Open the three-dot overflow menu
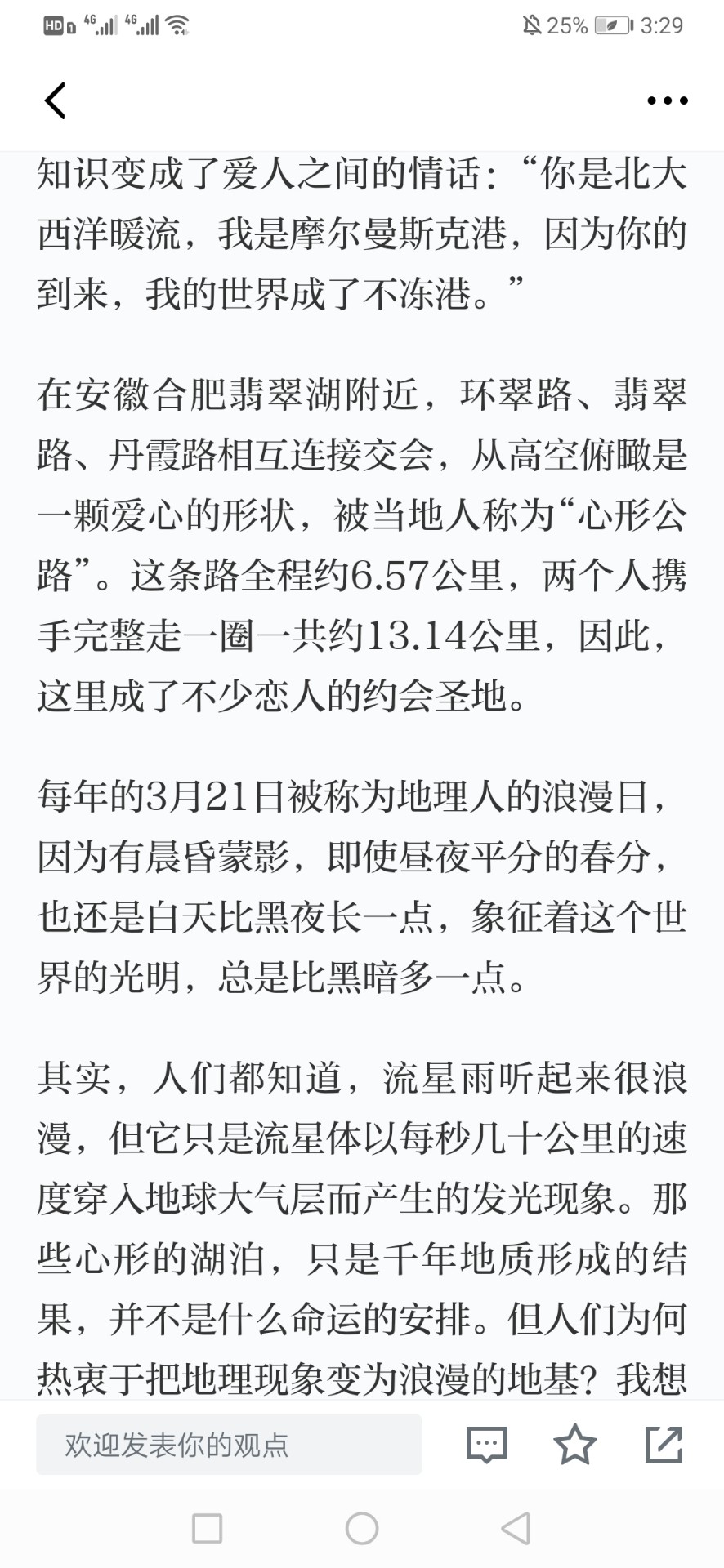 pos(668,100)
